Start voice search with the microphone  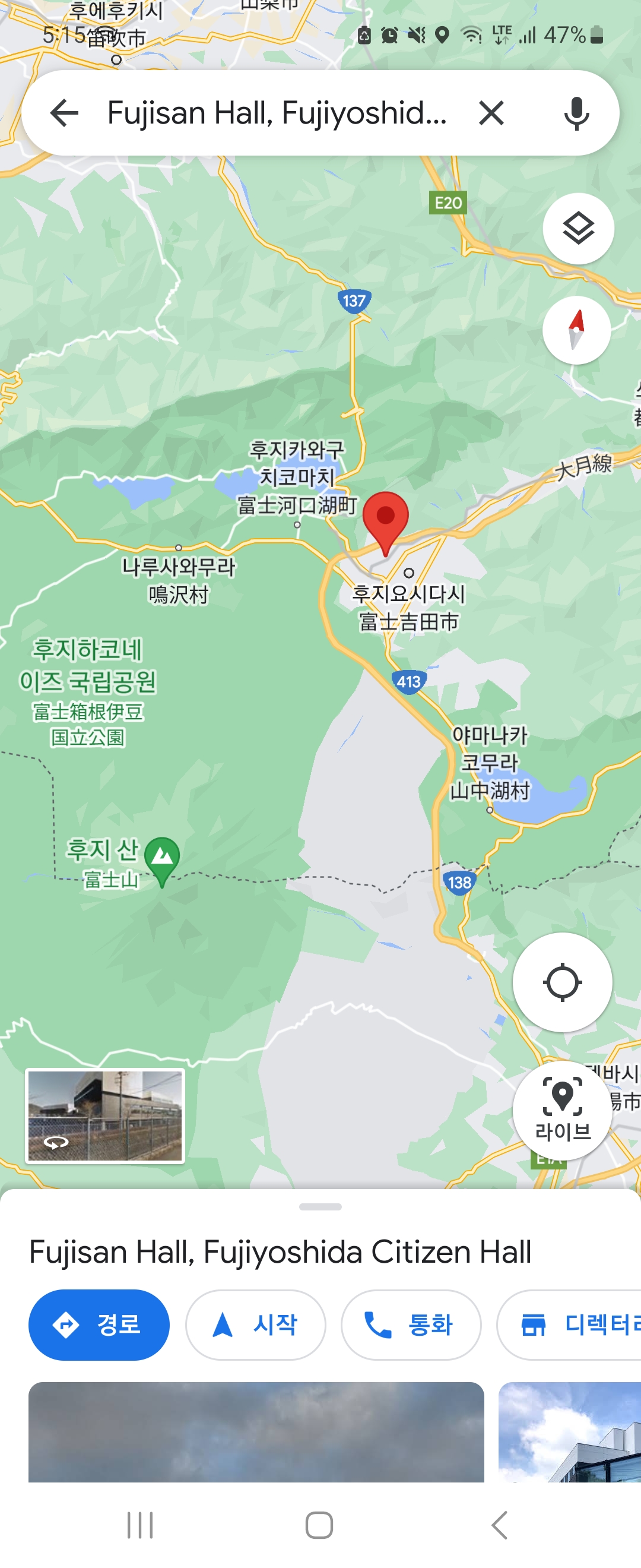pos(576,113)
